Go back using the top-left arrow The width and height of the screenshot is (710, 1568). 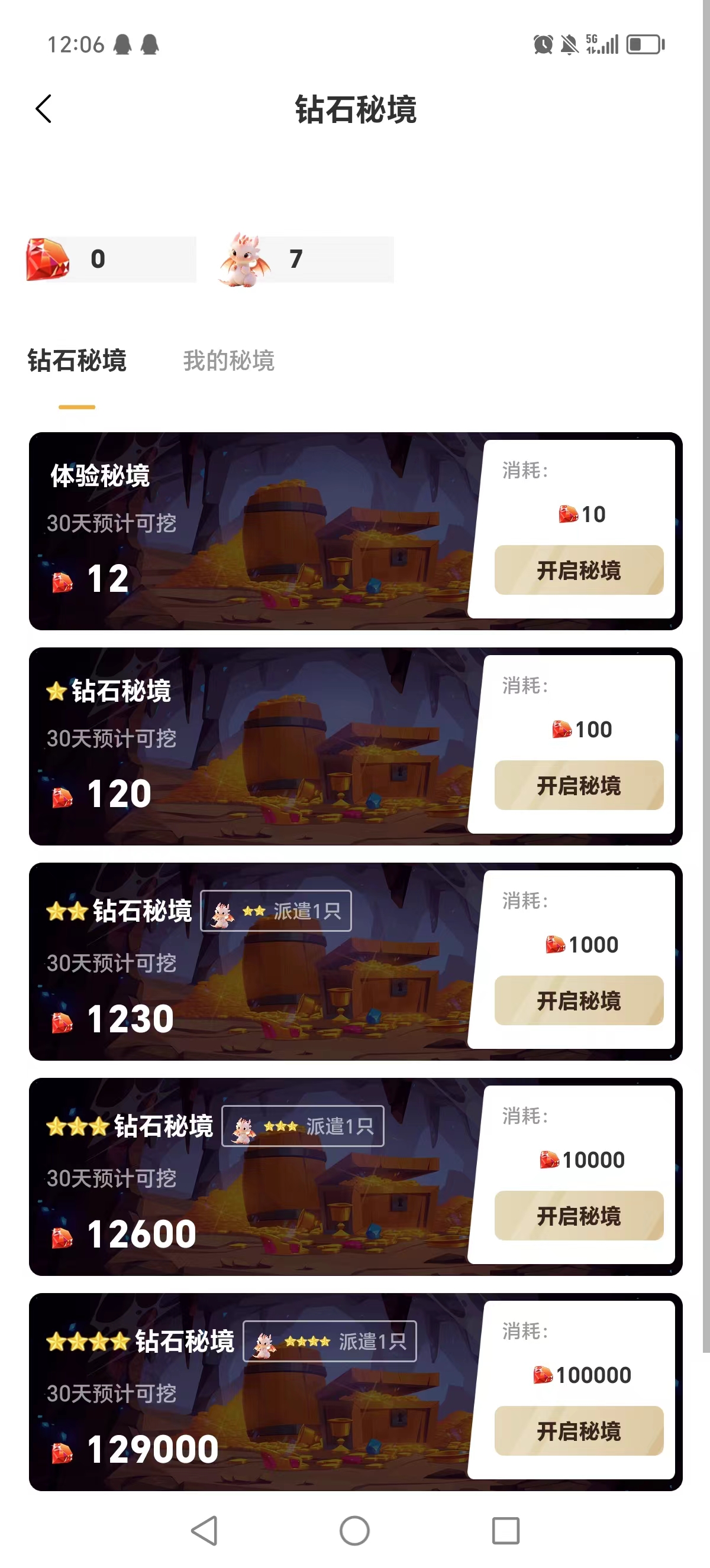[44, 109]
